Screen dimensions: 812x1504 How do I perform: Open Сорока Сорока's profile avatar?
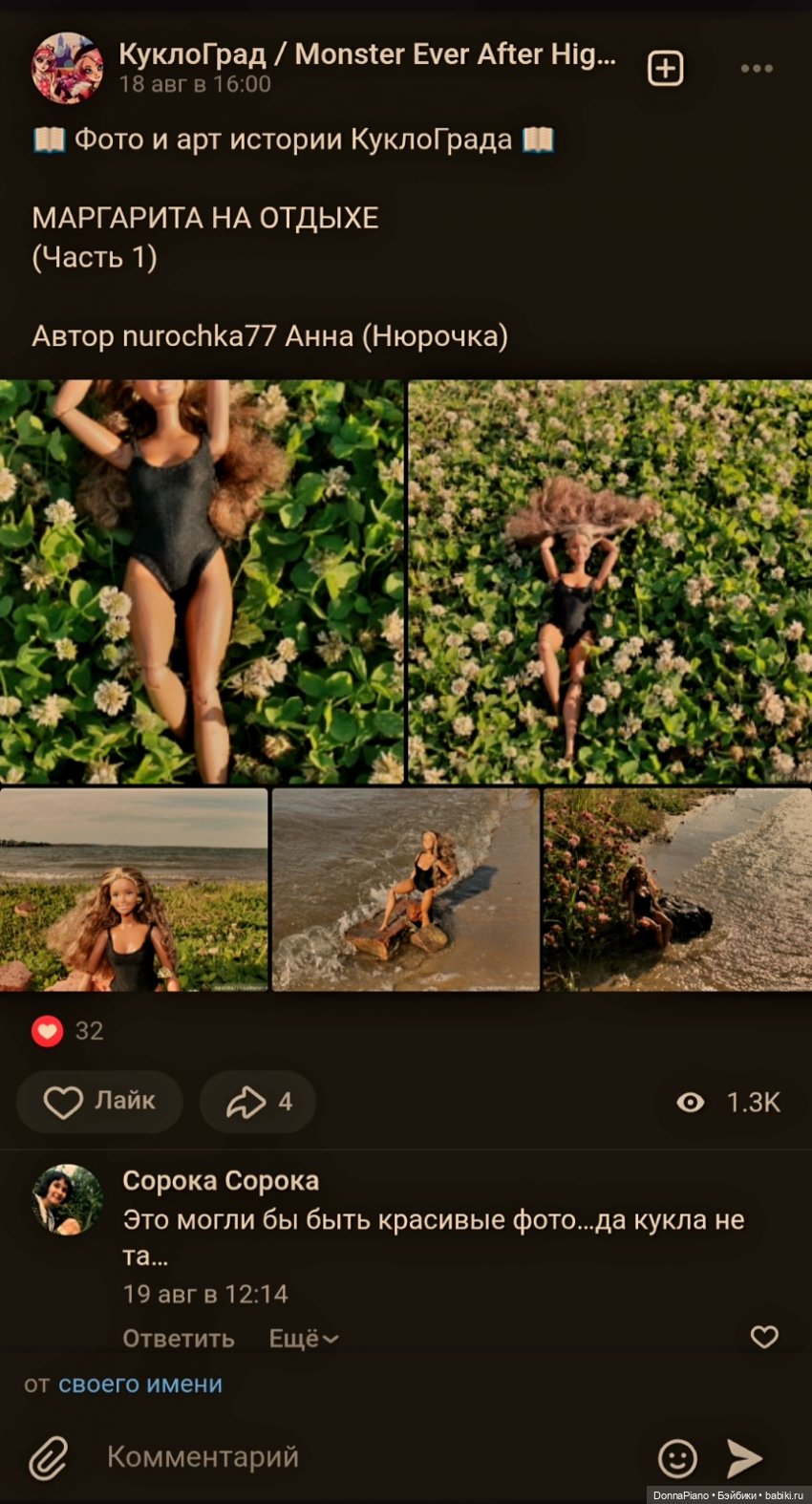68,1199
